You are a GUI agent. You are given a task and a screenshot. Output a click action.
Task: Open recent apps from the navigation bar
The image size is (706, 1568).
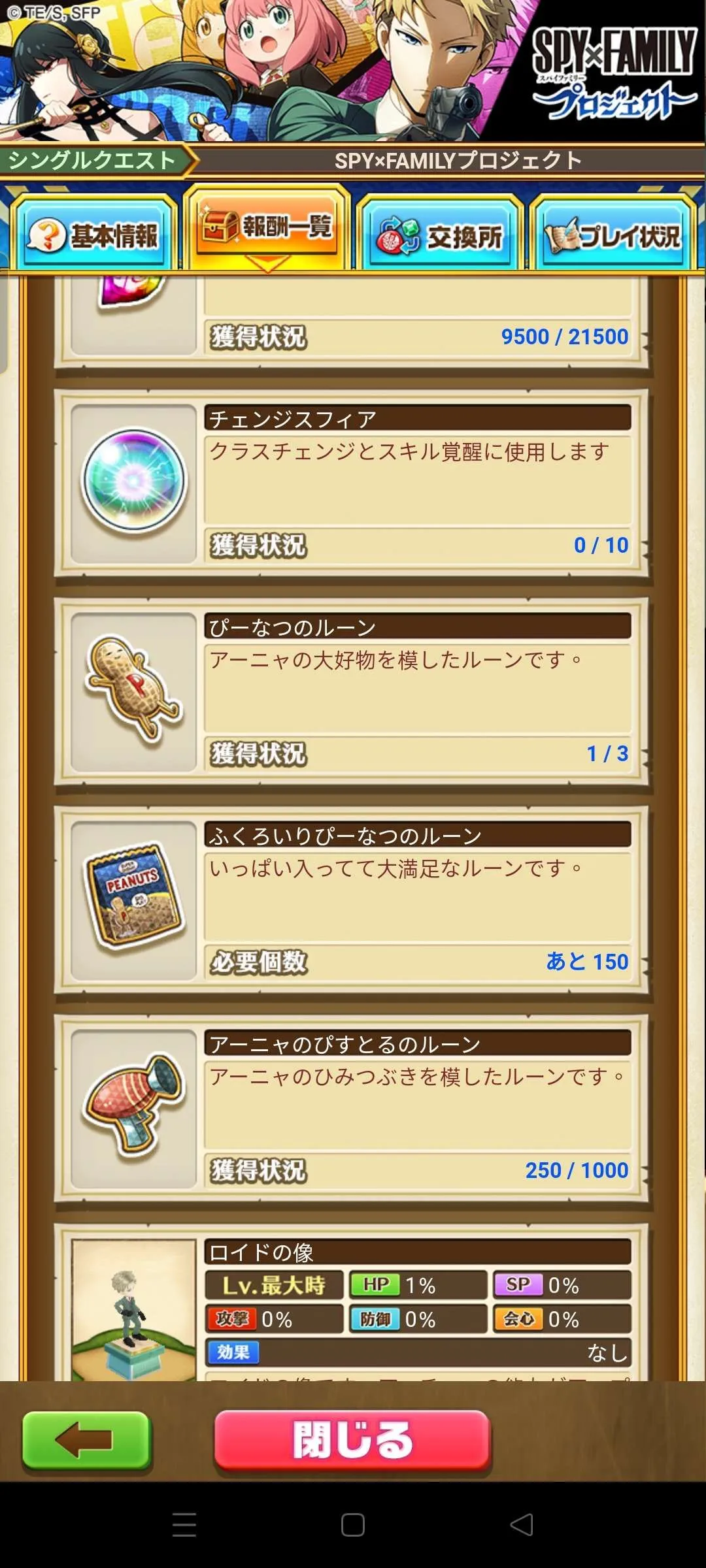184,1525
